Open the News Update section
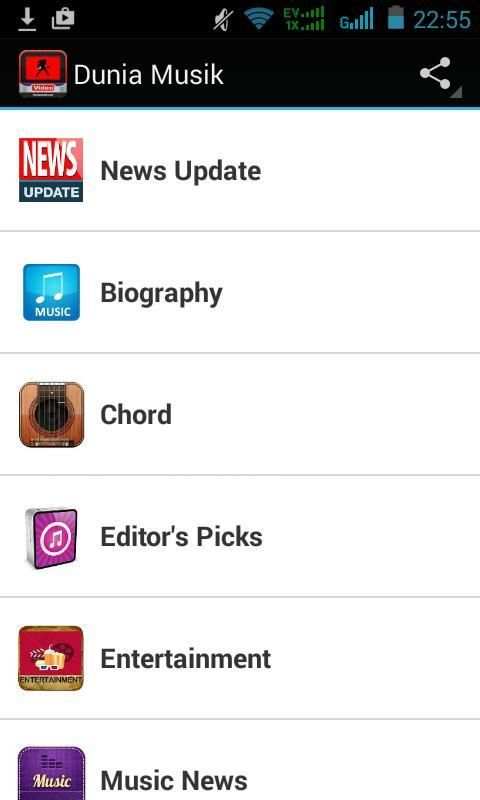 pyautogui.click(x=240, y=171)
